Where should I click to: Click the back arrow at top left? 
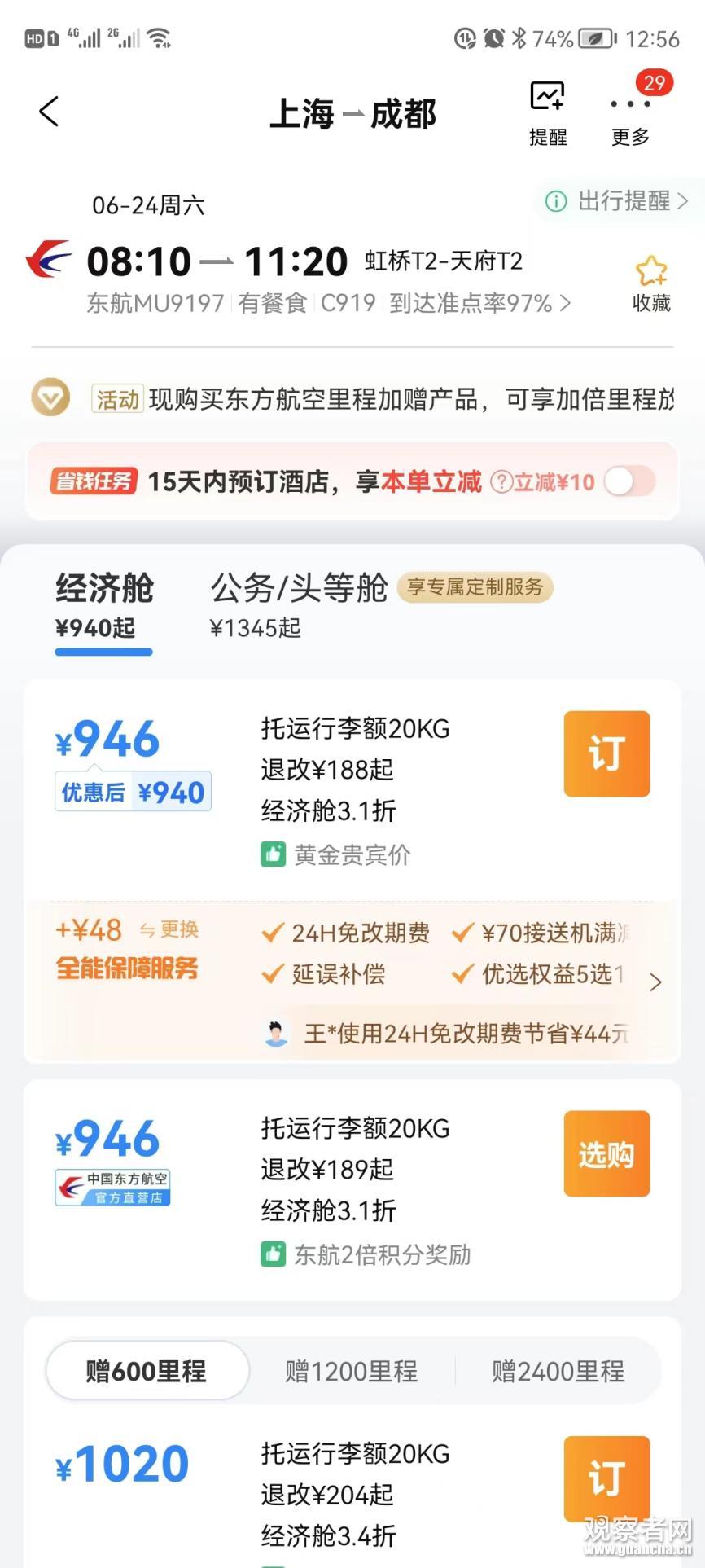(48, 112)
